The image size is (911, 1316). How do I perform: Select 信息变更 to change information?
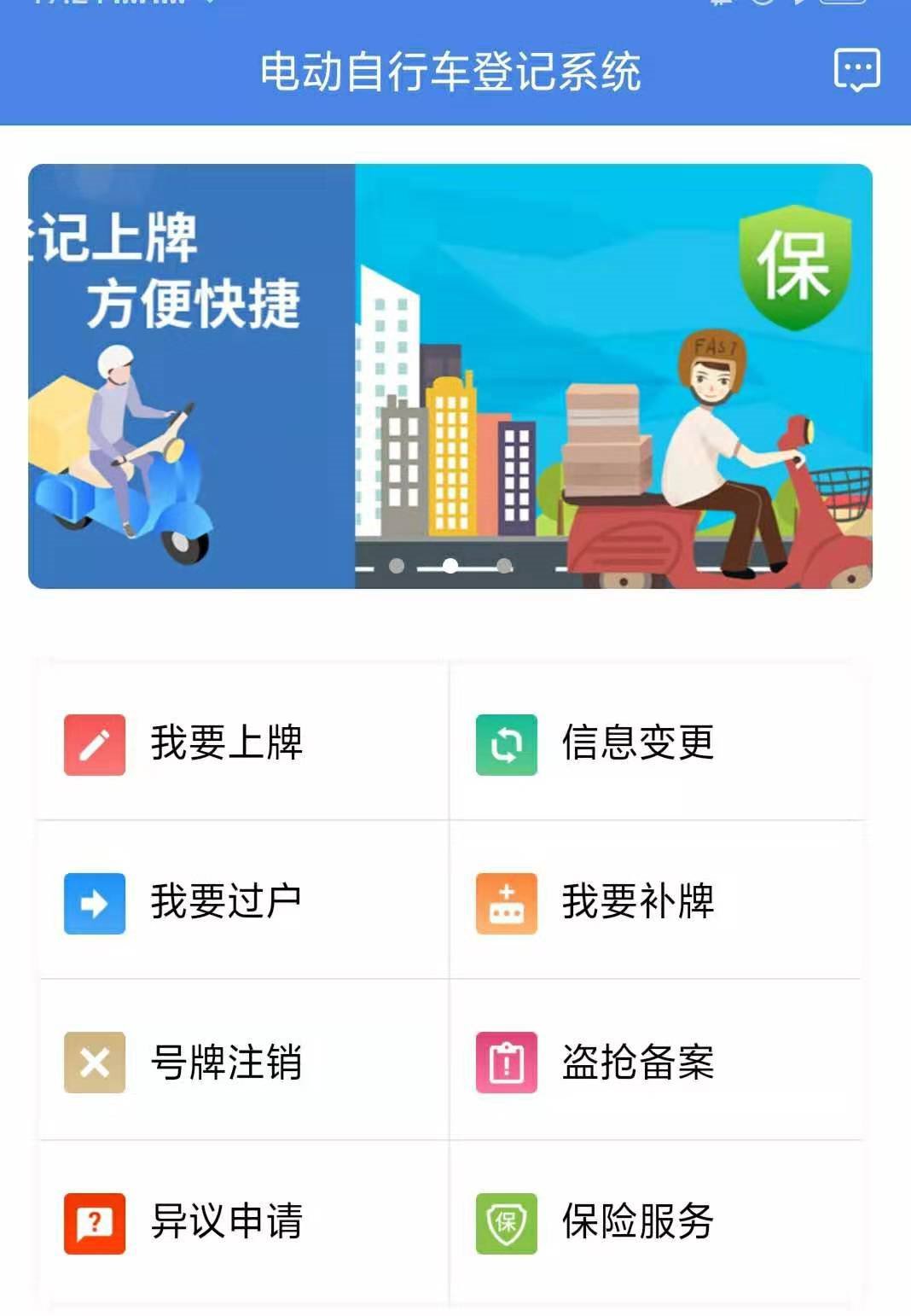tap(636, 743)
